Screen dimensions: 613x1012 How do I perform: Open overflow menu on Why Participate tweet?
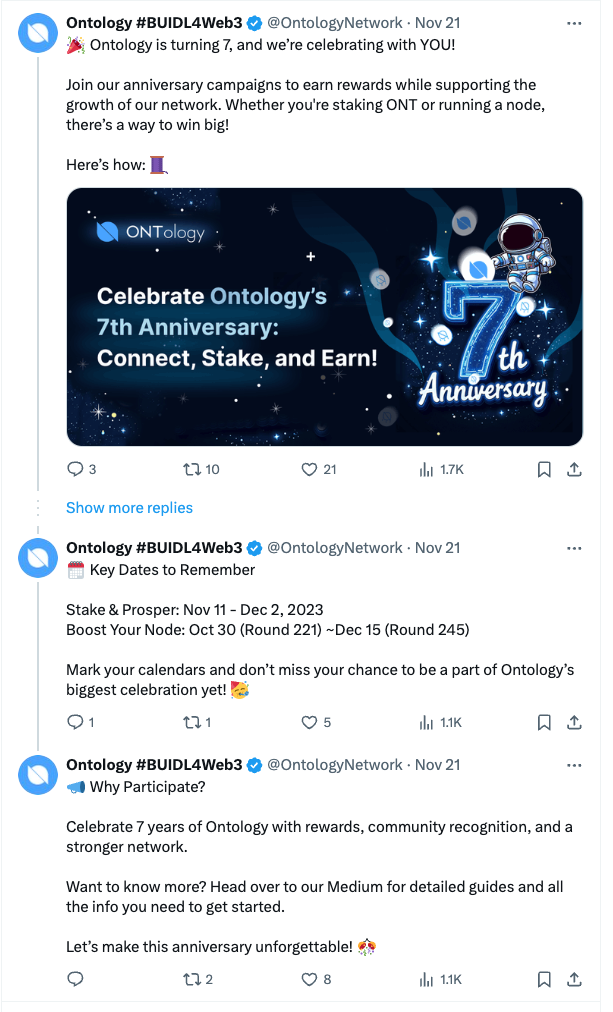click(574, 765)
